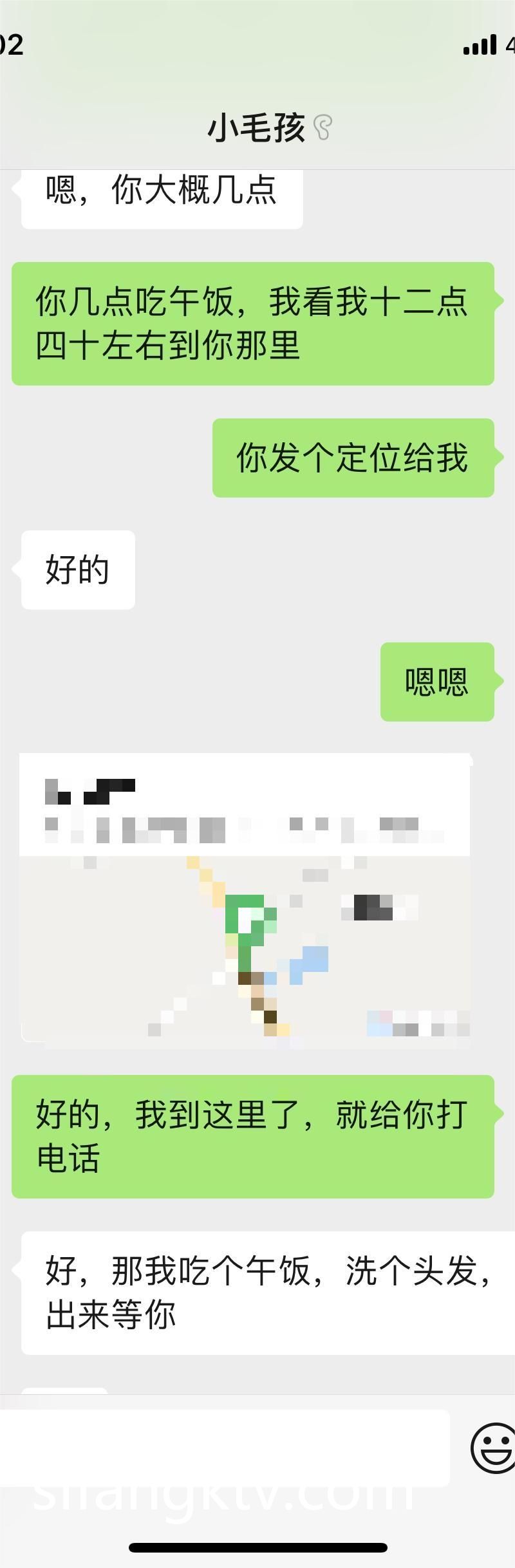This screenshot has width=515, height=1568.
Task: Focus the message input field
Action: [224, 1448]
